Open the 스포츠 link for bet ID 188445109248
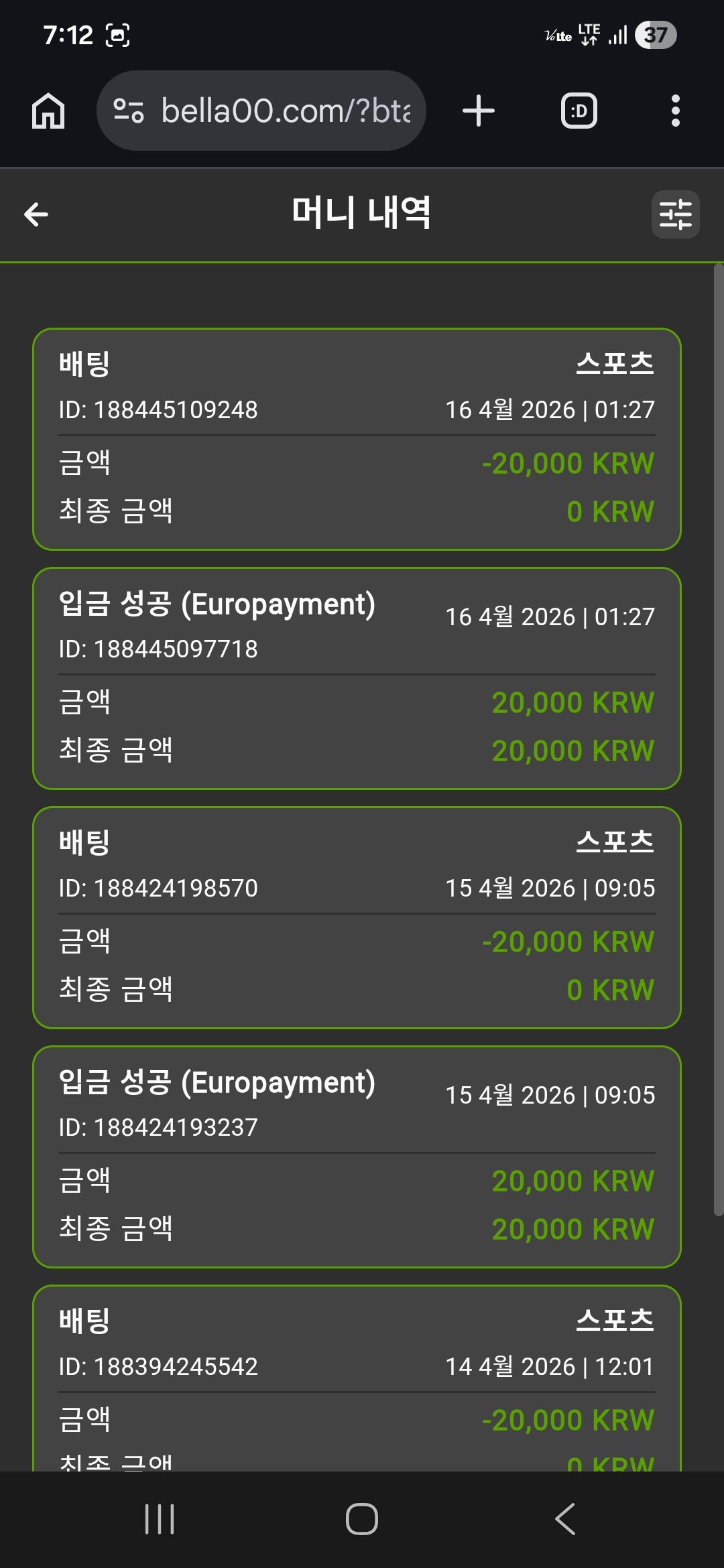The width and height of the screenshot is (724, 1568). pos(615,363)
